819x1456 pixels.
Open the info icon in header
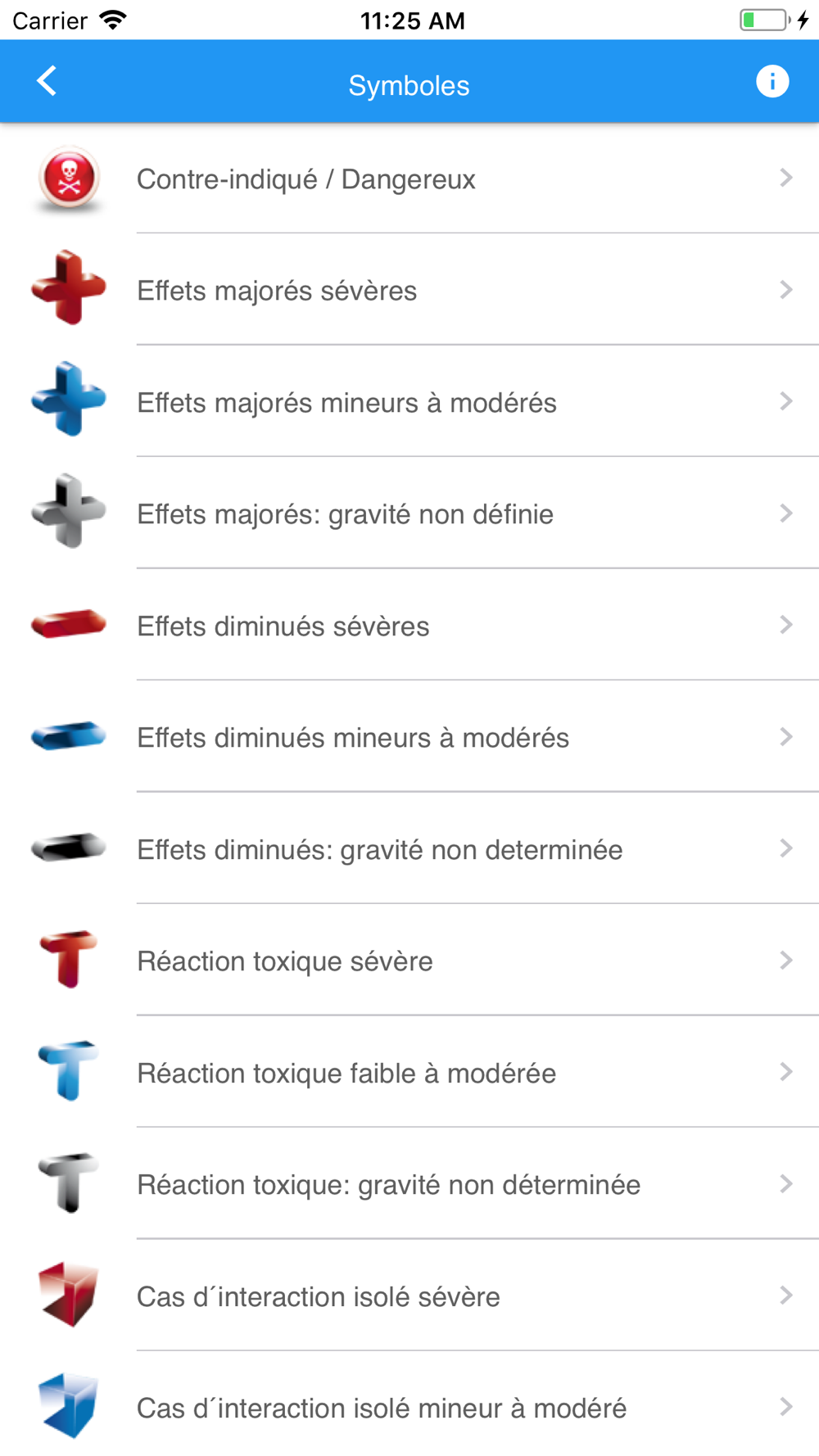coord(771,81)
